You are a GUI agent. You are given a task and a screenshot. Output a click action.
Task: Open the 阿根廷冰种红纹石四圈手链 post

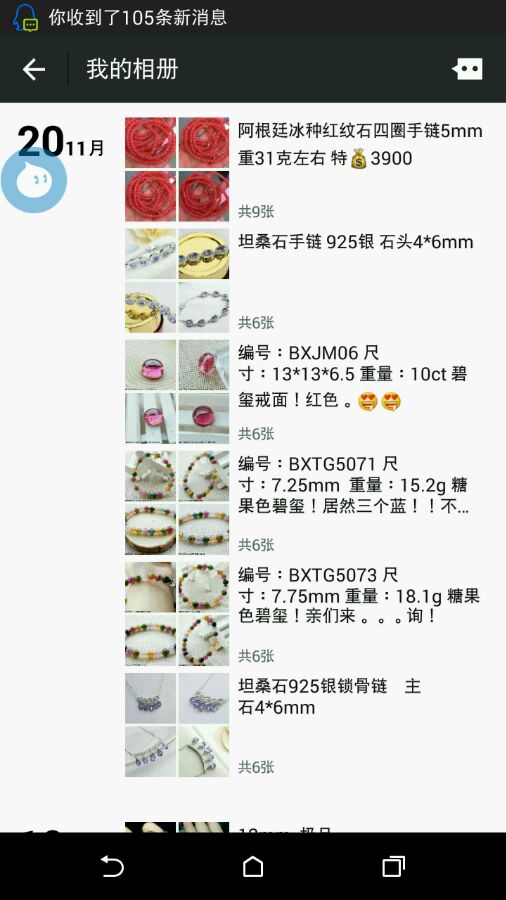(x=305, y=169)
